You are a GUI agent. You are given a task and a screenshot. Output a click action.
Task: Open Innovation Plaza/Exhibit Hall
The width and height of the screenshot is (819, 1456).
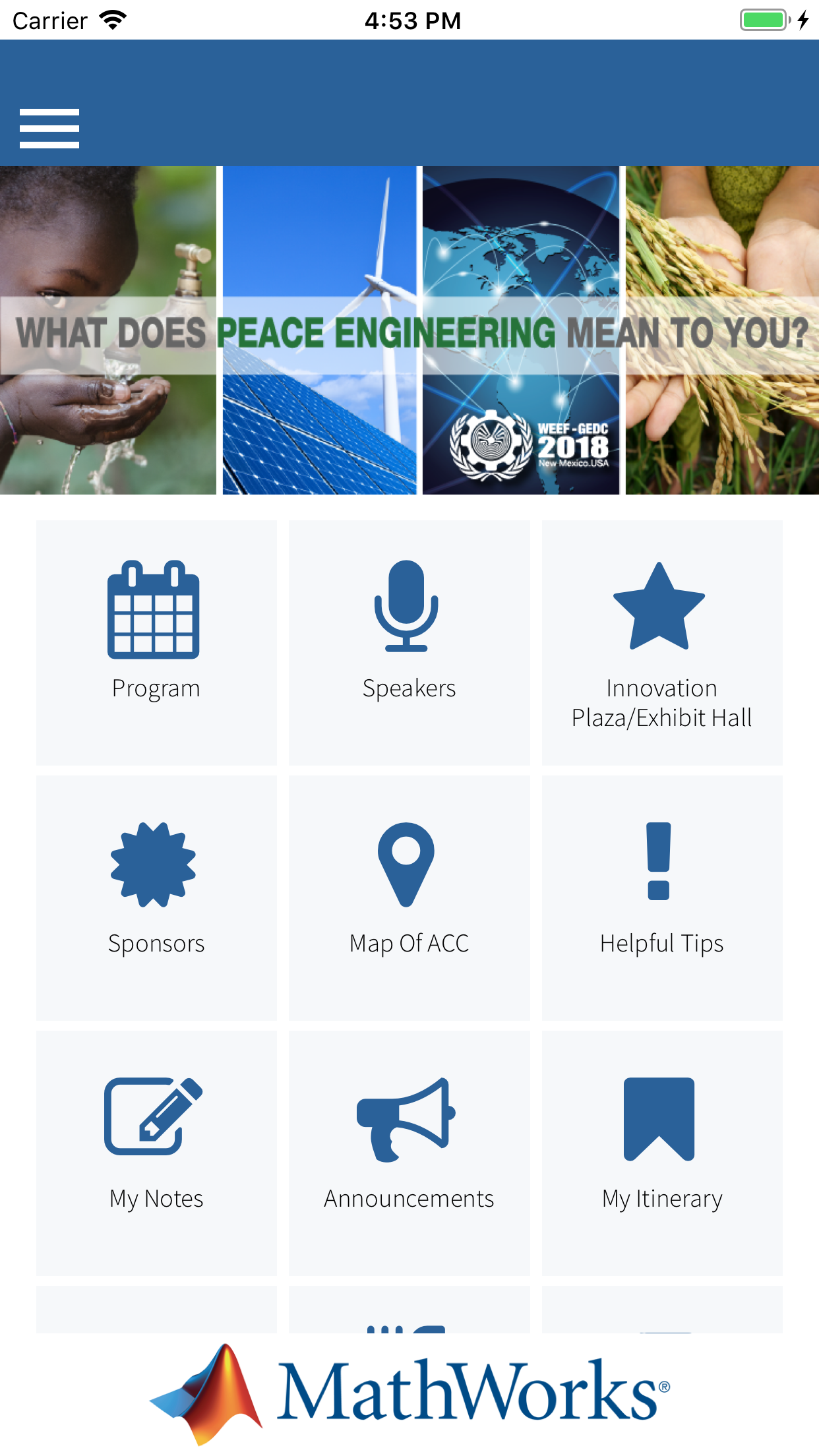tap(661, 642)
